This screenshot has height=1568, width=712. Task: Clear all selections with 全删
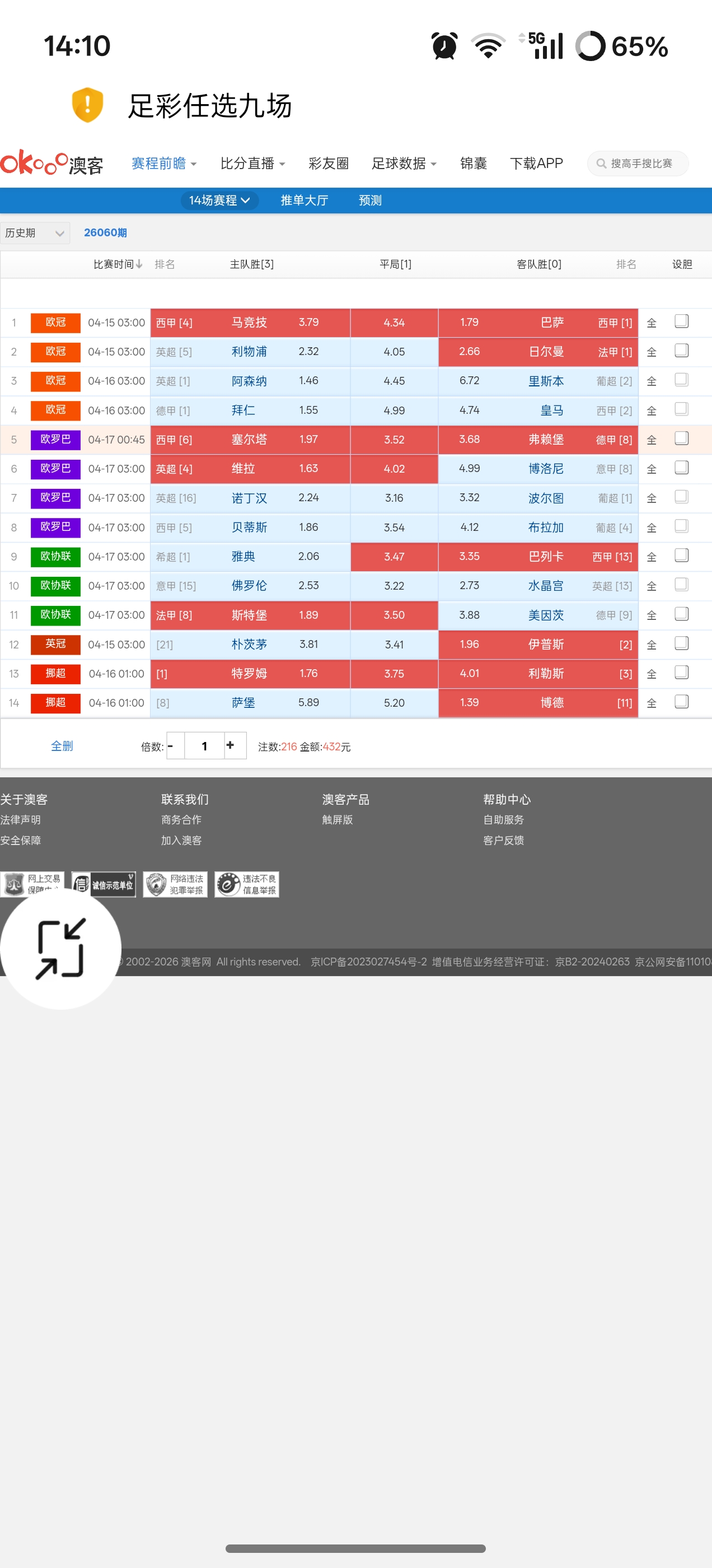62,746
